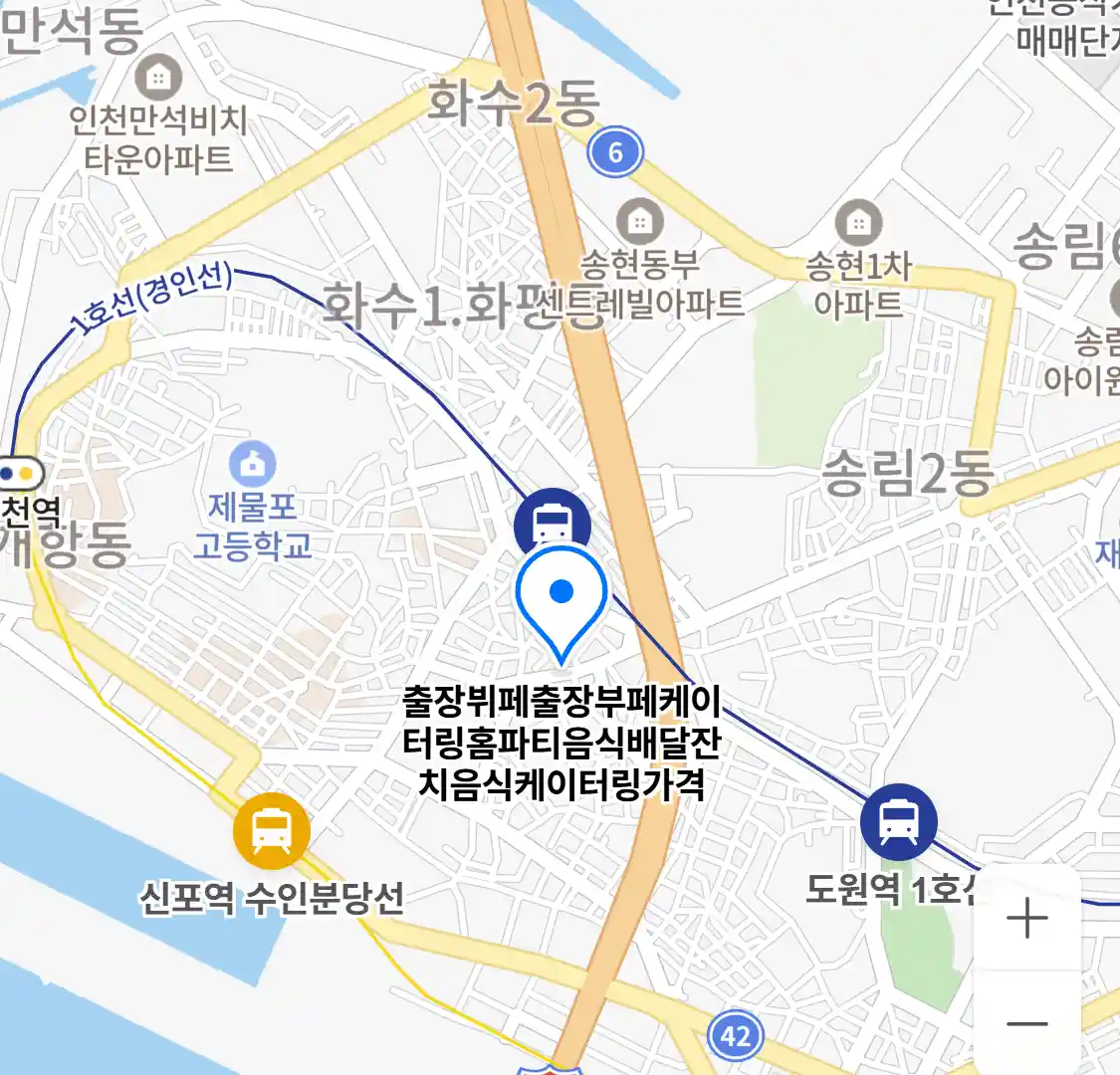Open 송현동부센트레빌아파트 apartment marker

(640, 221)
